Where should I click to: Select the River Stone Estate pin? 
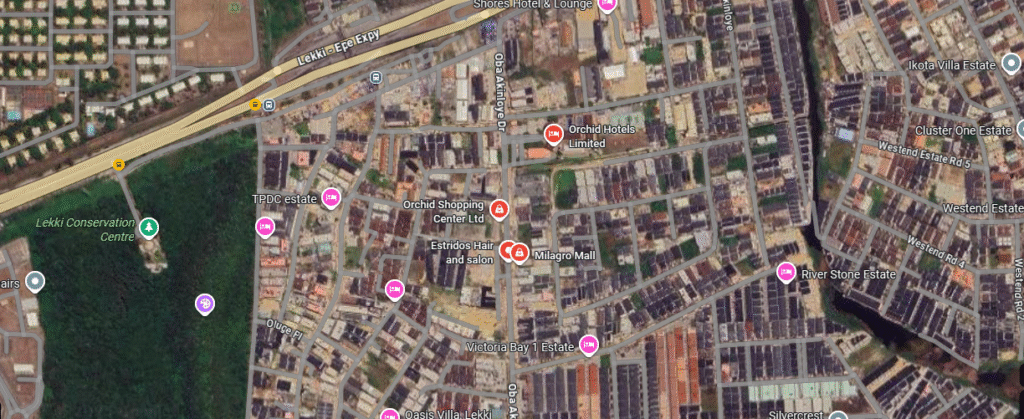[x=786, y=272]
